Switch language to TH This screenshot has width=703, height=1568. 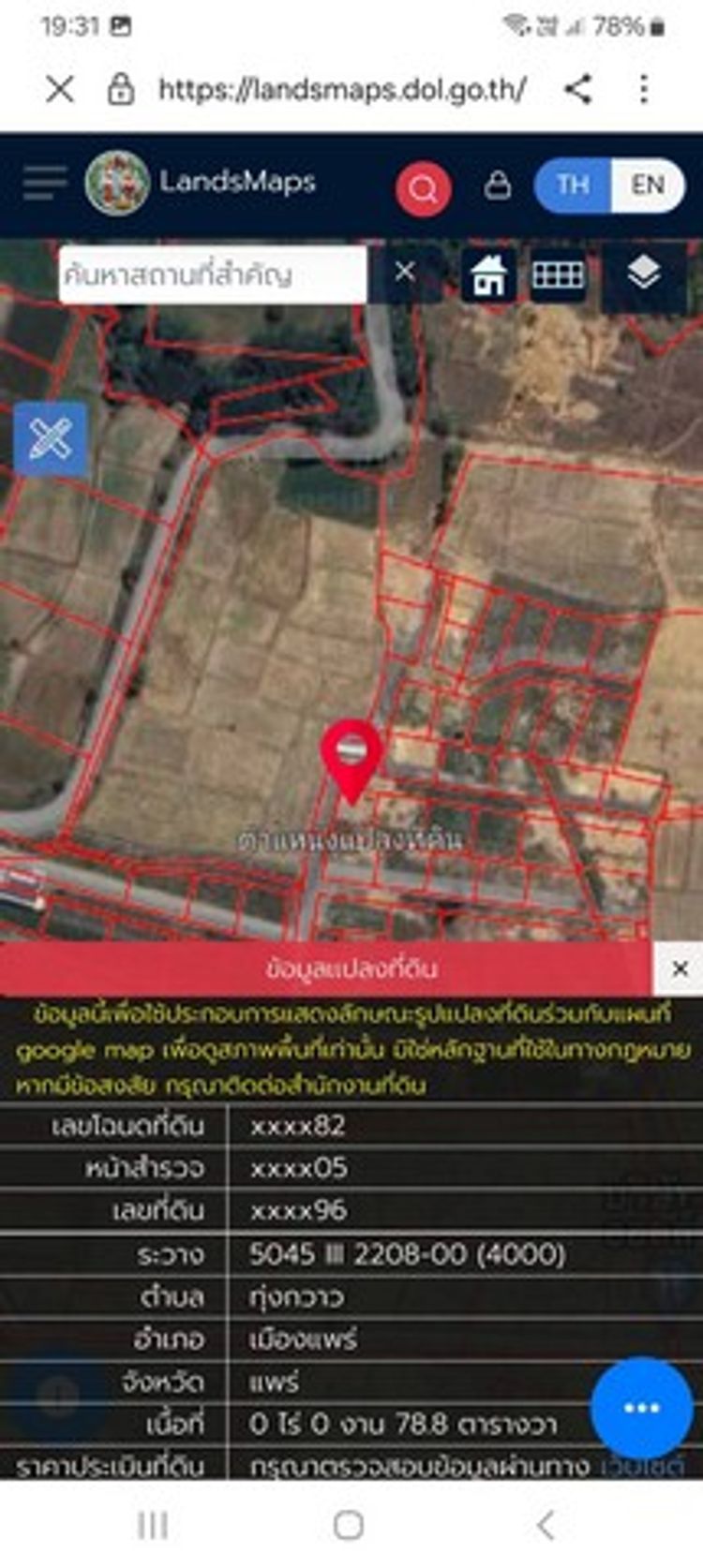pos(573,185)
